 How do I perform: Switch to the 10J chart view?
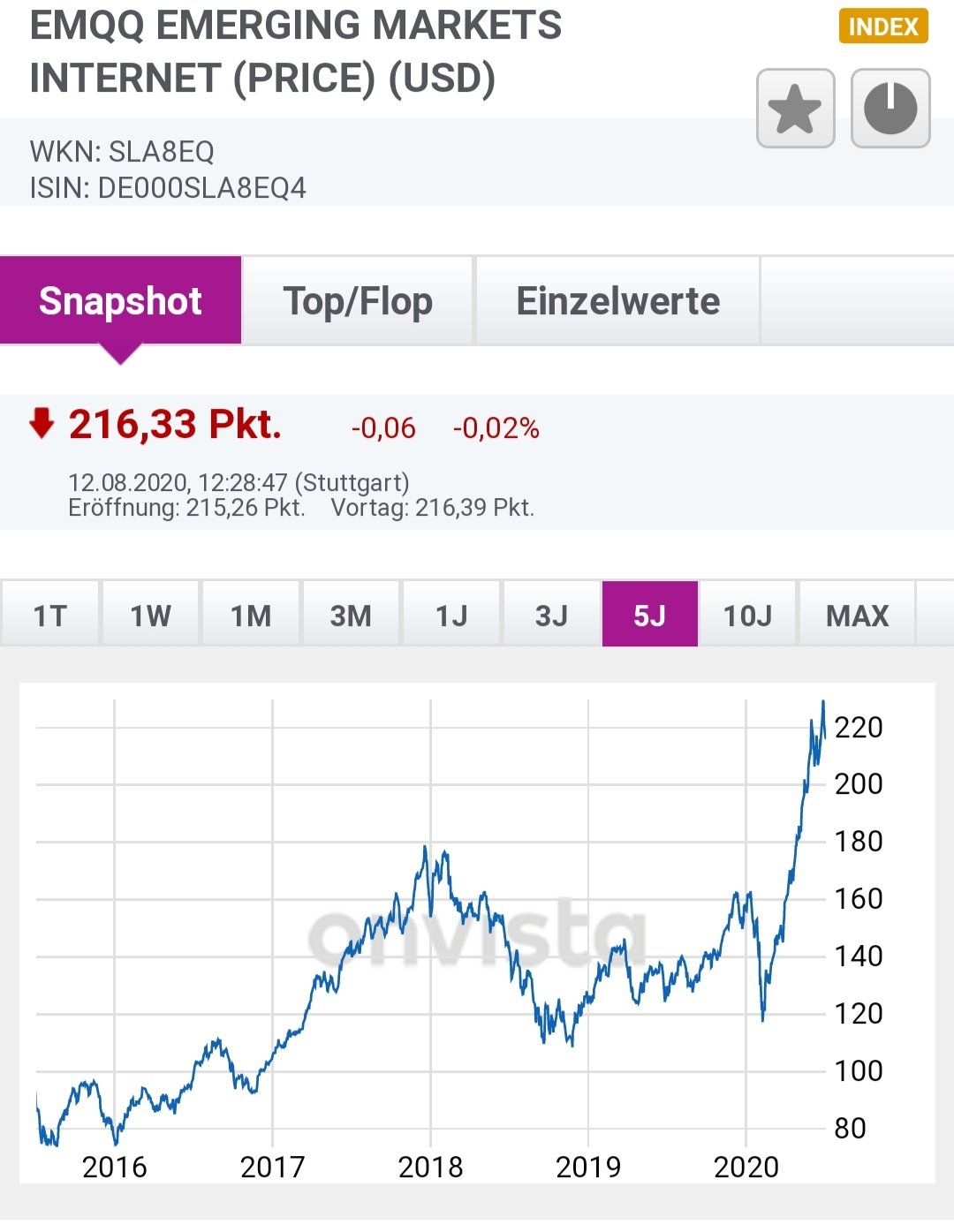pos(748,615)
